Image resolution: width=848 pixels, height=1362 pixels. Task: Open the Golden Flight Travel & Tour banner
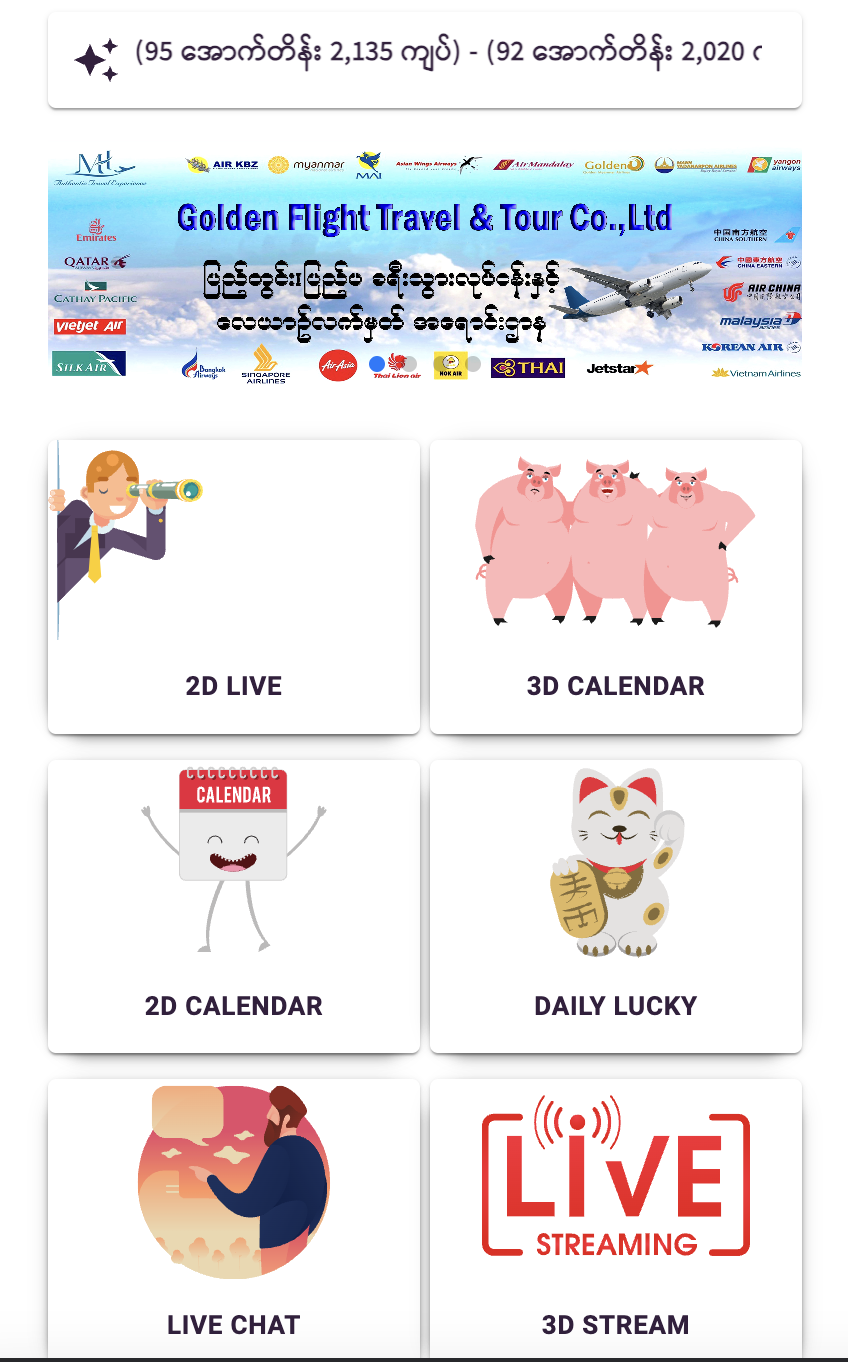pos(425,266)
